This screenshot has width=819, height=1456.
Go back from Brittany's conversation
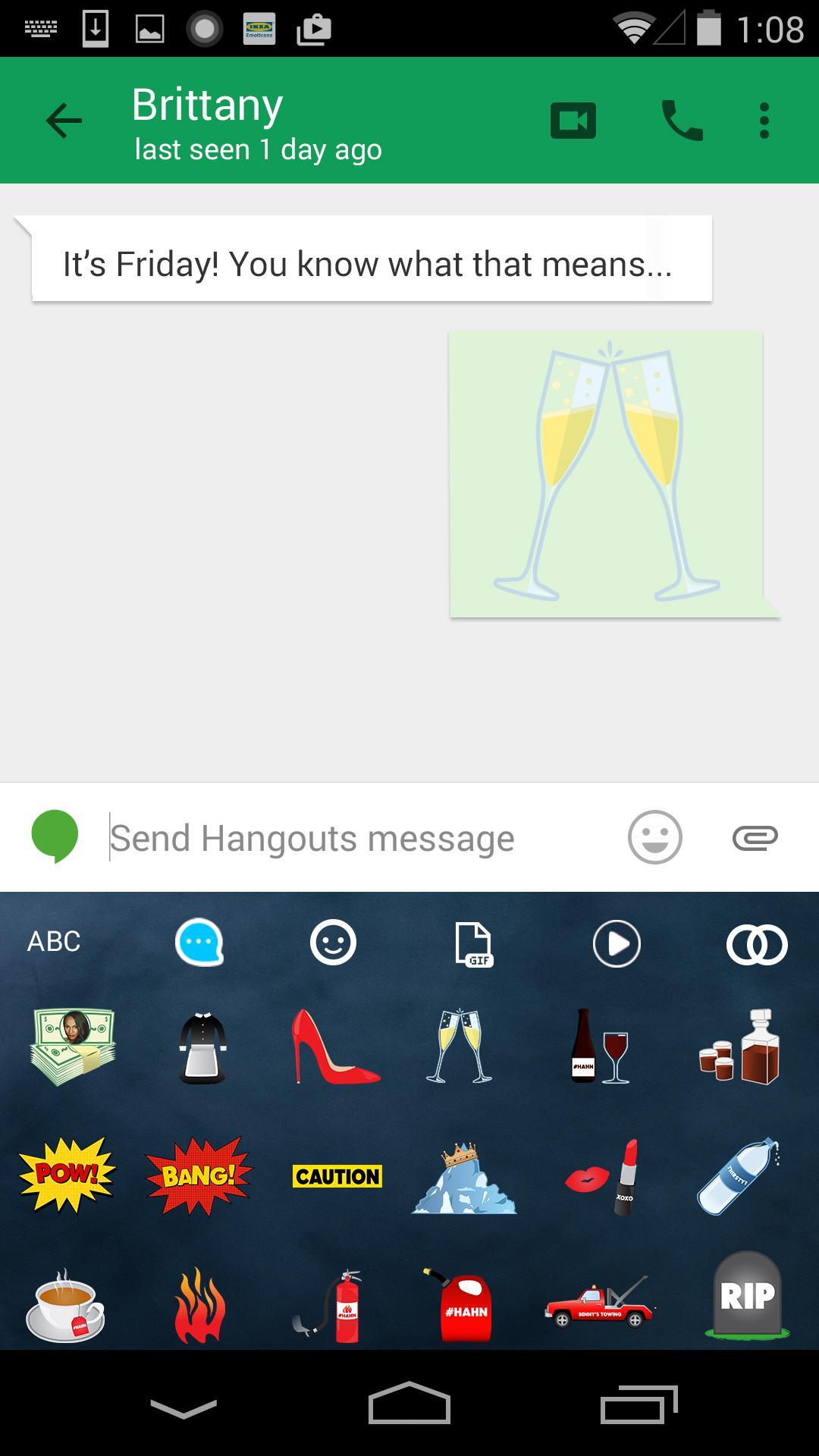click(x=64, y=121)
